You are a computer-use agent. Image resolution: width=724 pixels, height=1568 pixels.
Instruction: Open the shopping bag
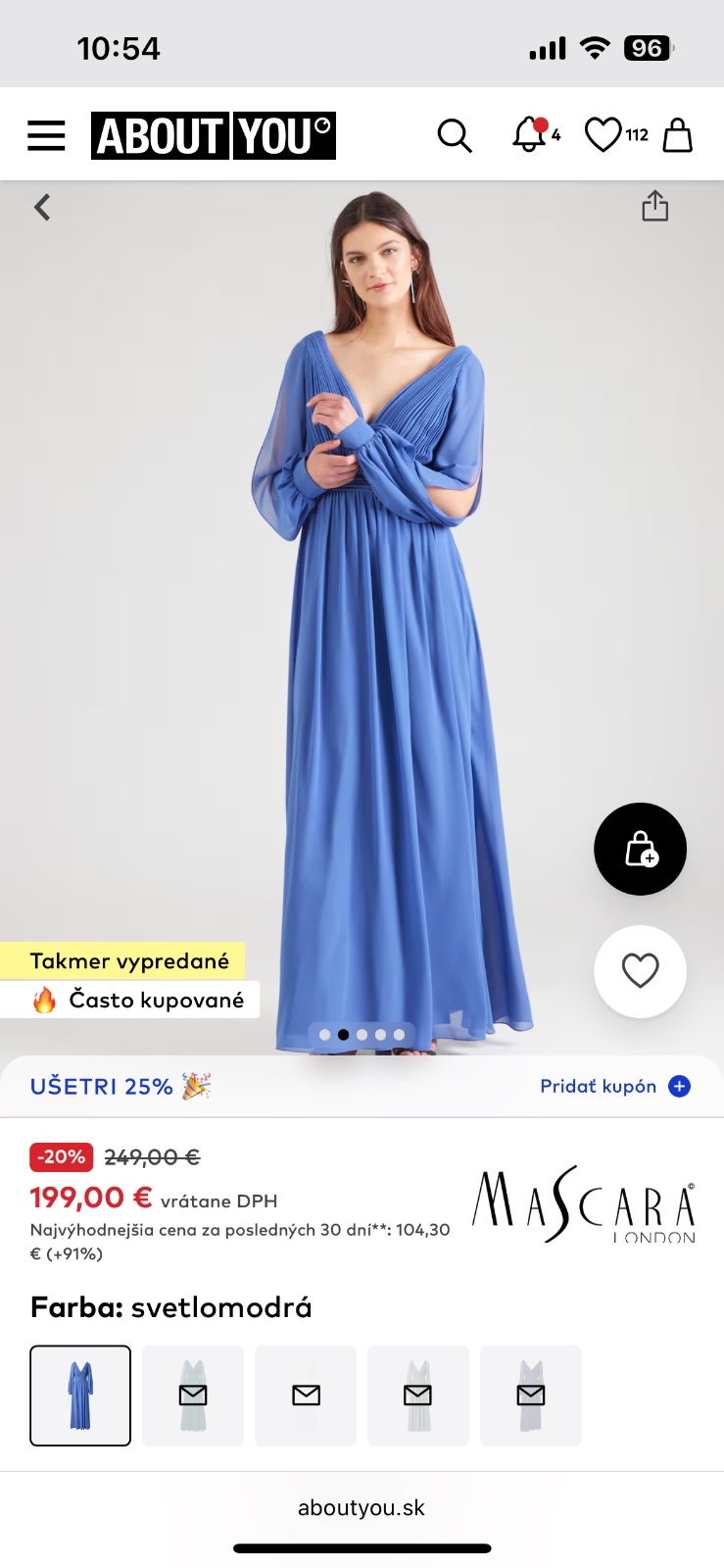677,135
